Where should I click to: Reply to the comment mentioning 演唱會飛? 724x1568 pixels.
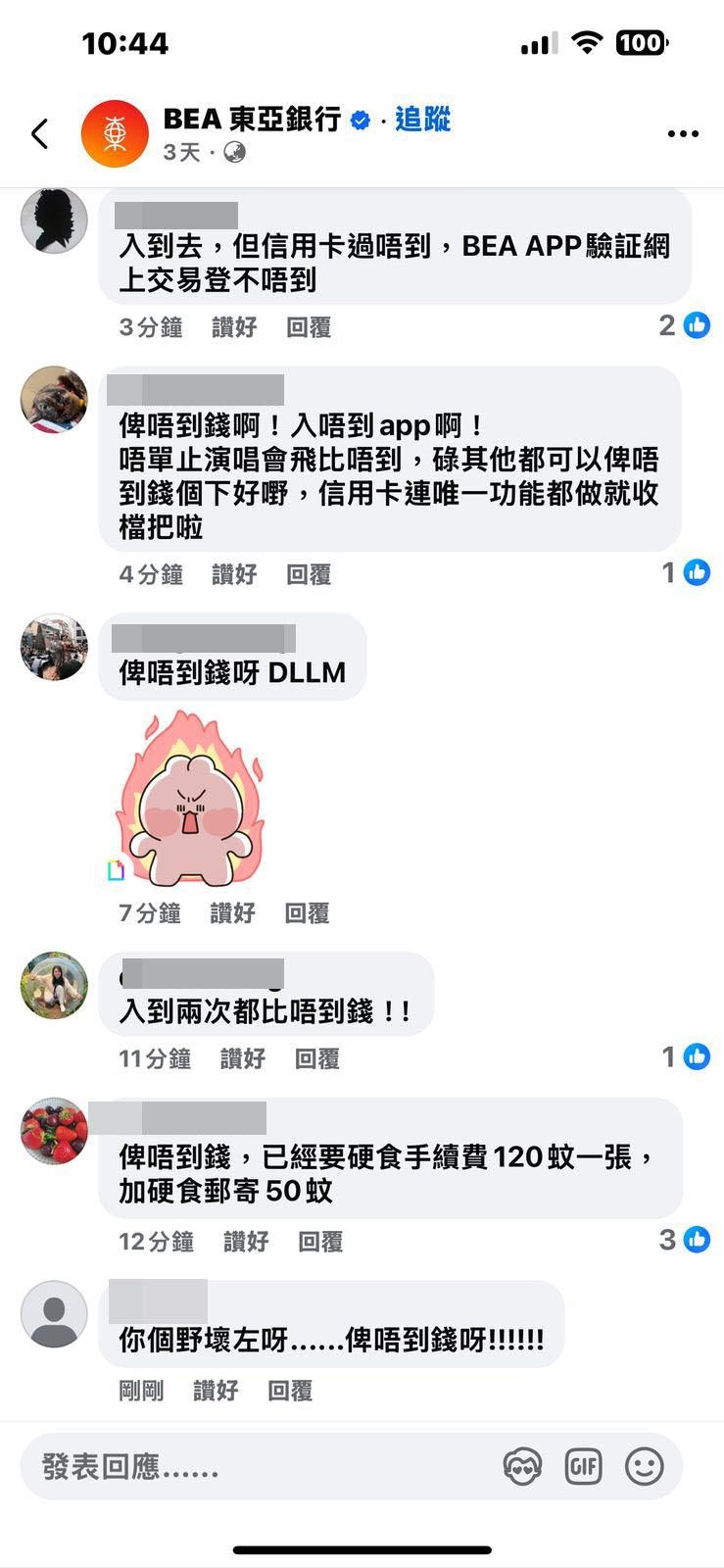tap(308, 574)
